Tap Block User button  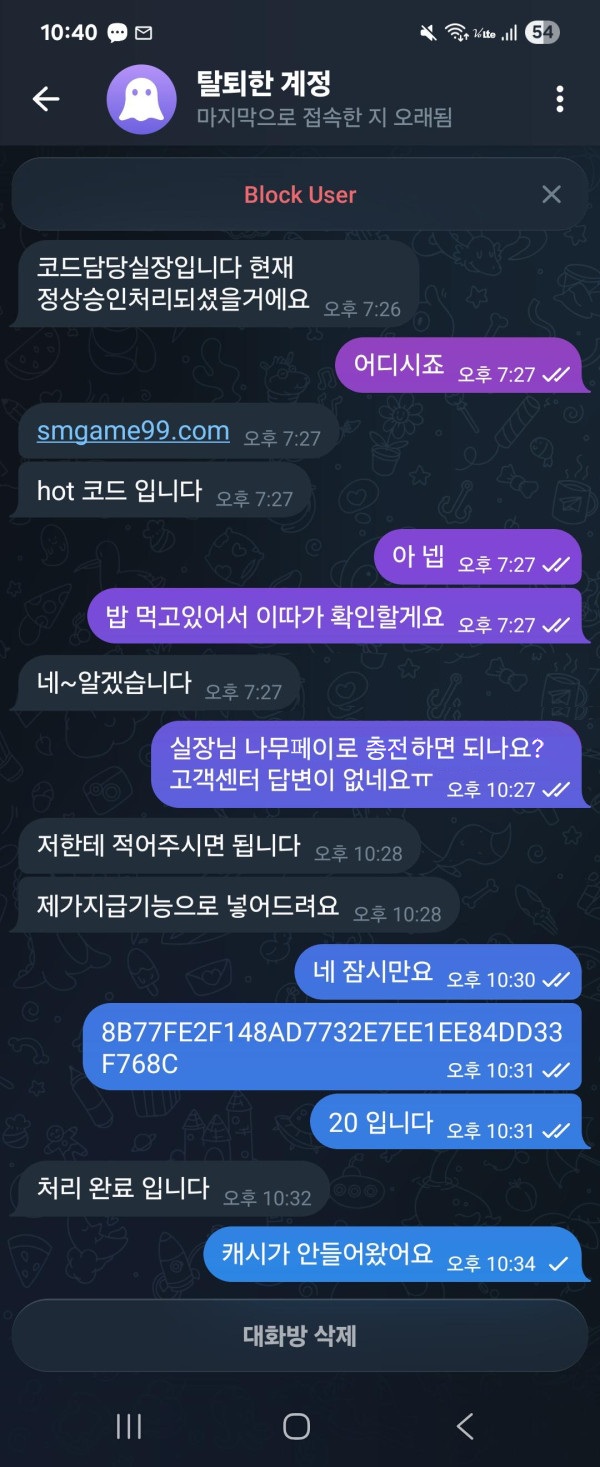pos(300,195)
